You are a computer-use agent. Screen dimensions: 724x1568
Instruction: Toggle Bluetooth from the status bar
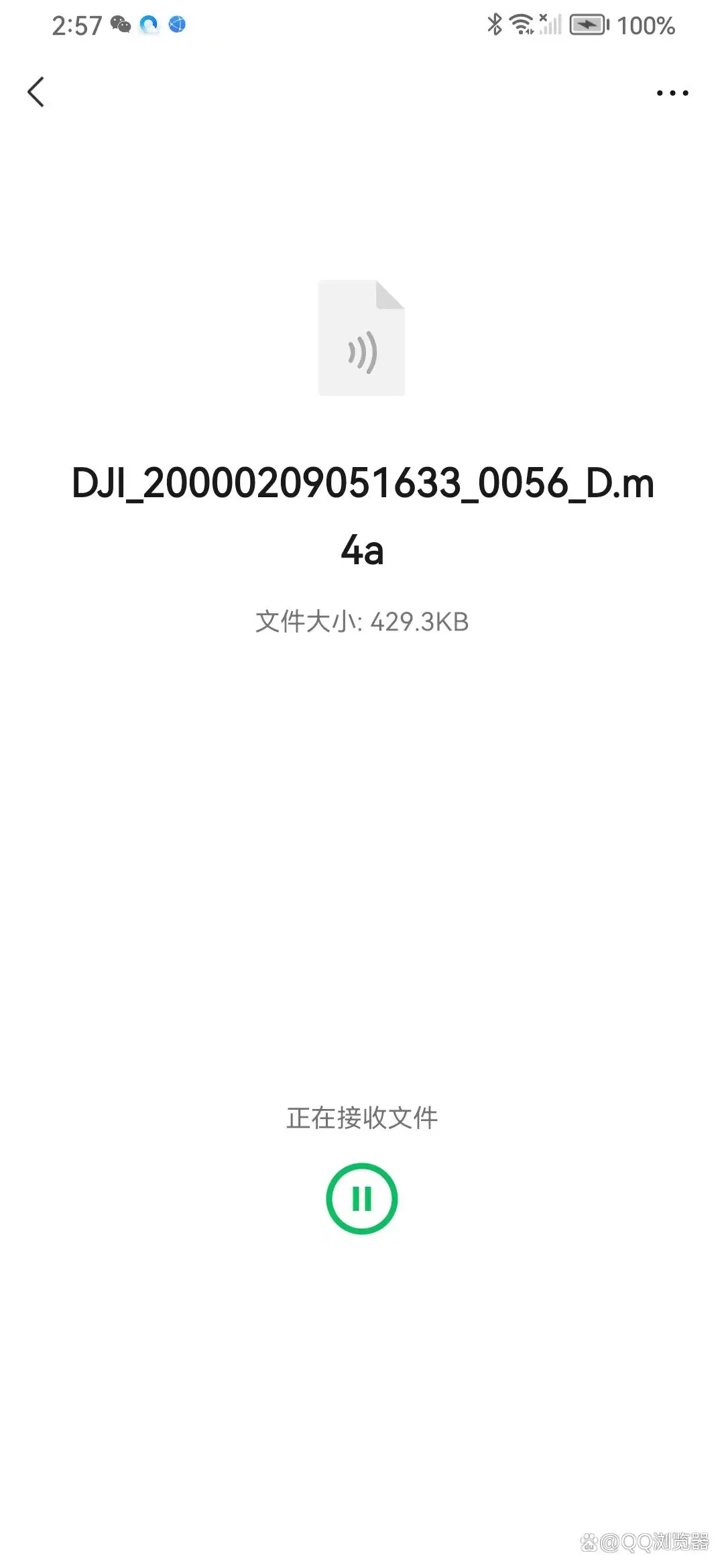click(x=493, y=25)
